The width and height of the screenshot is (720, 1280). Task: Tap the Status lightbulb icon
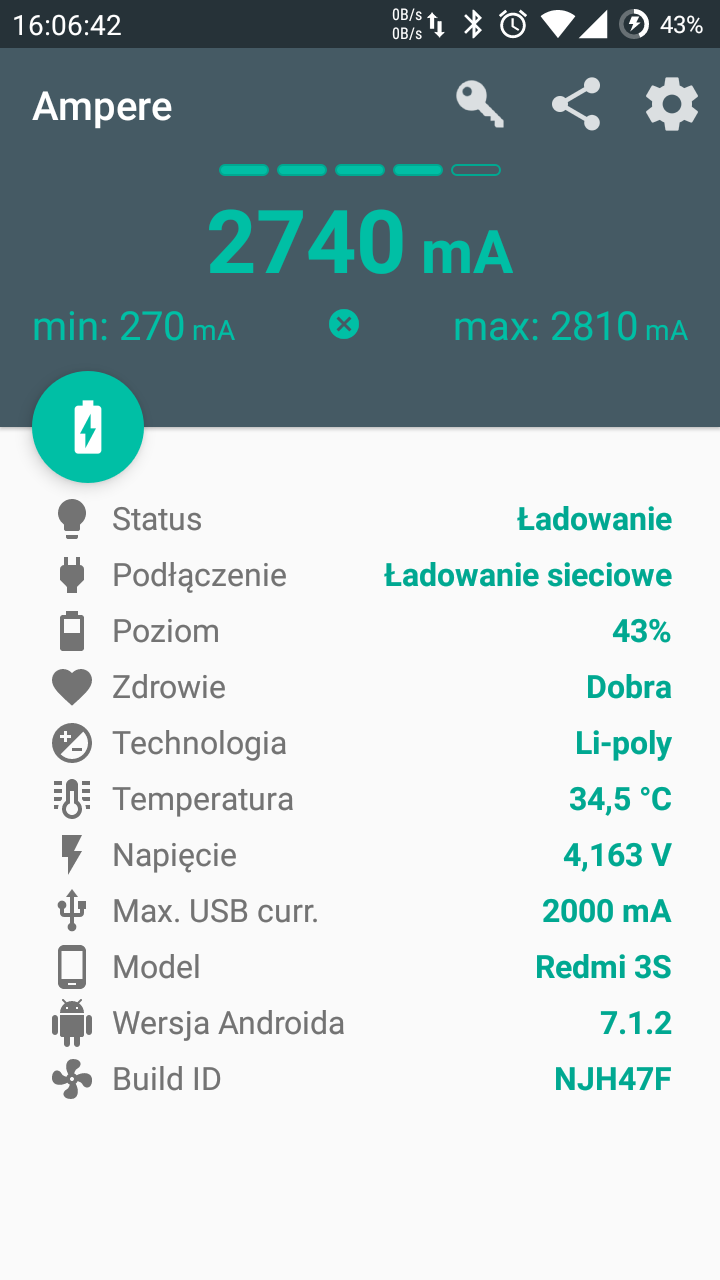pyautogui.click(x=71, y=518)
